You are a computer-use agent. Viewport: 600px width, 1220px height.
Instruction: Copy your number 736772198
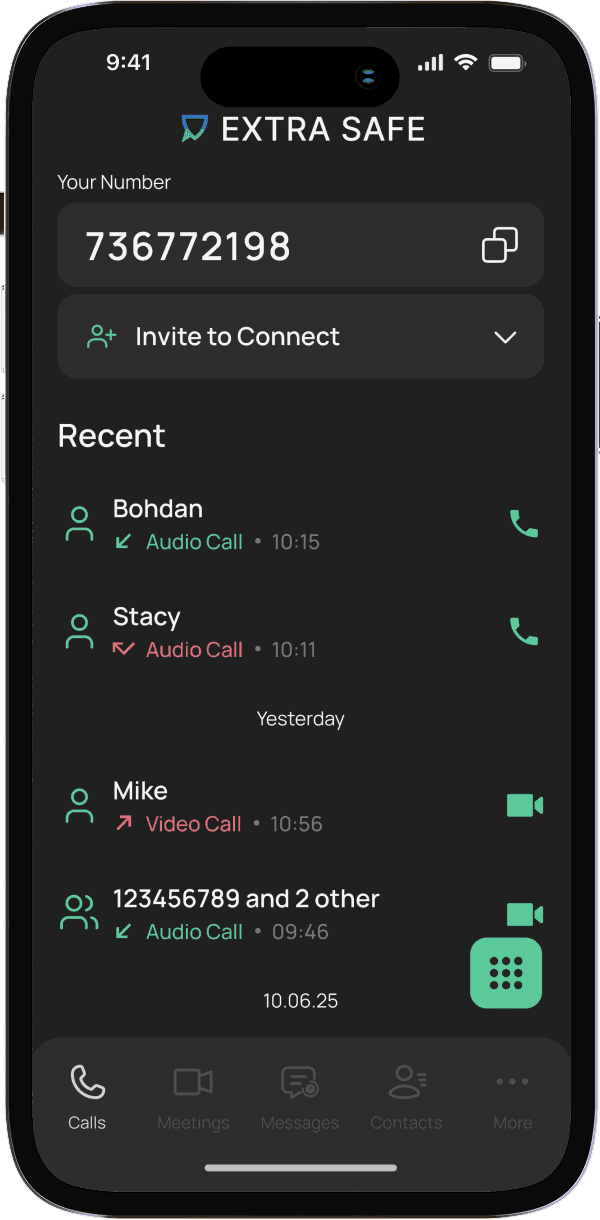point(500,245)
